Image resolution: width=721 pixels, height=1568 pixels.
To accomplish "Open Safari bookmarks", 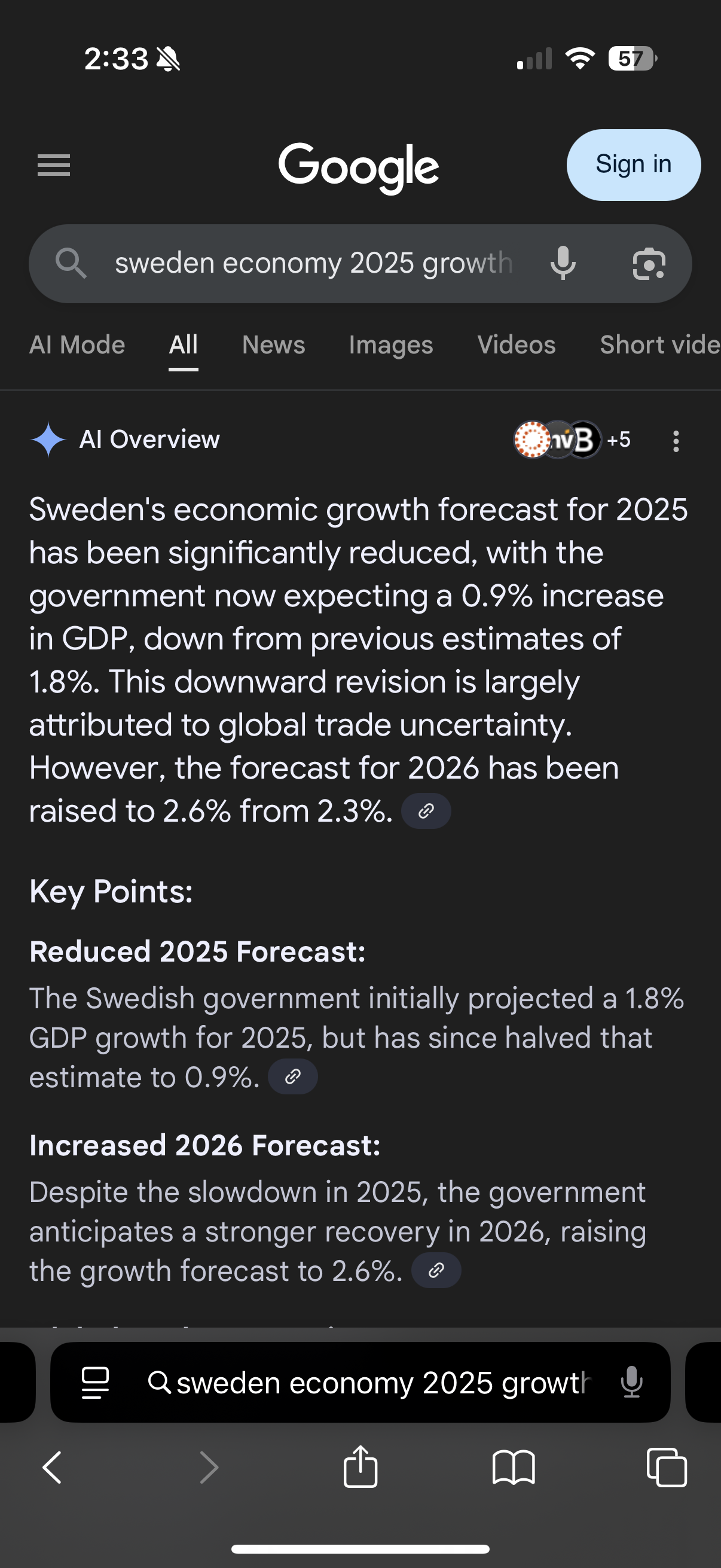I will (514, 1468).
